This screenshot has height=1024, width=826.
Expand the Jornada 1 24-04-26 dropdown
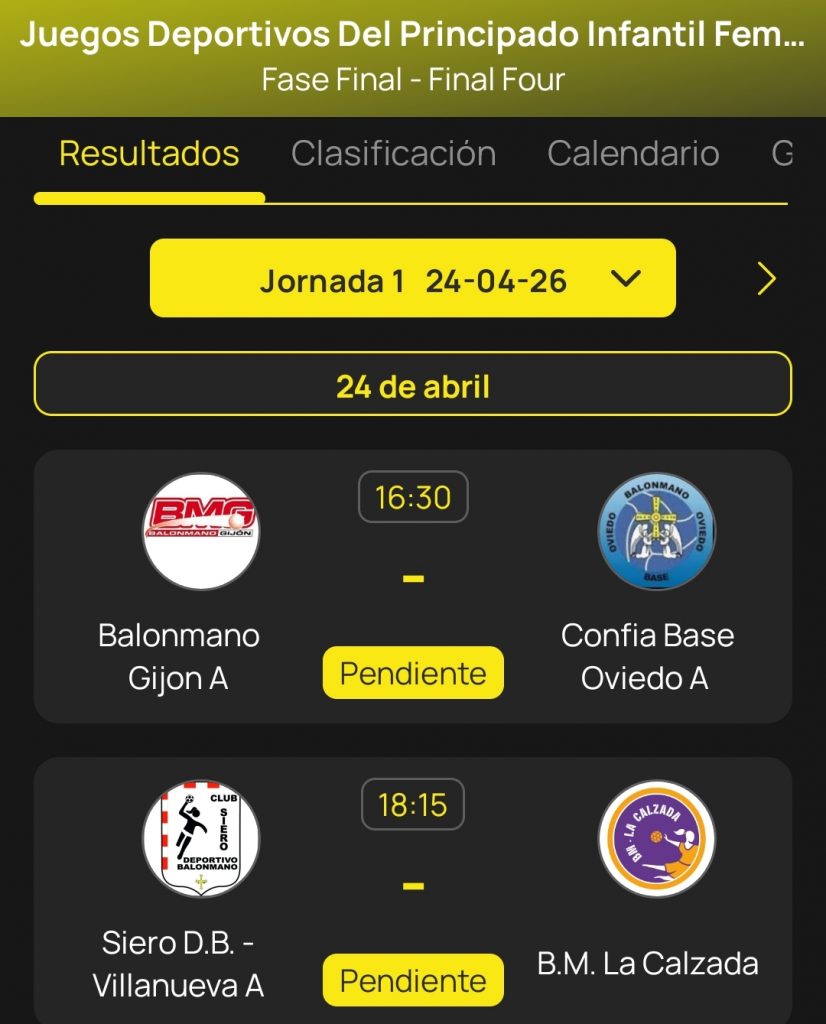coord(413,279)
